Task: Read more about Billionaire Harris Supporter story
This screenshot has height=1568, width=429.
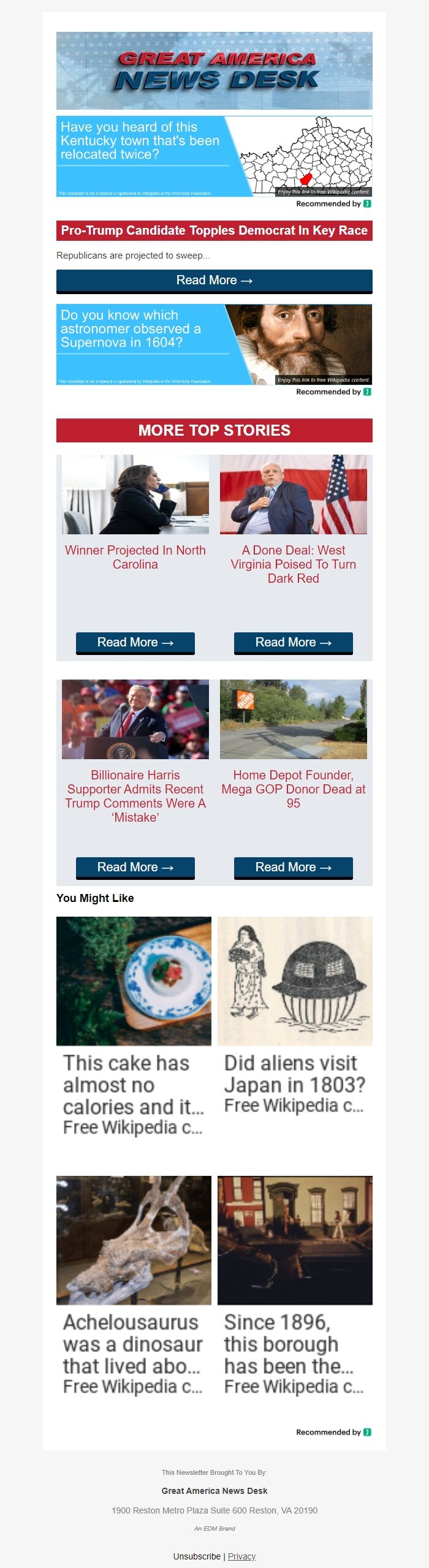Action: (135, 867)
